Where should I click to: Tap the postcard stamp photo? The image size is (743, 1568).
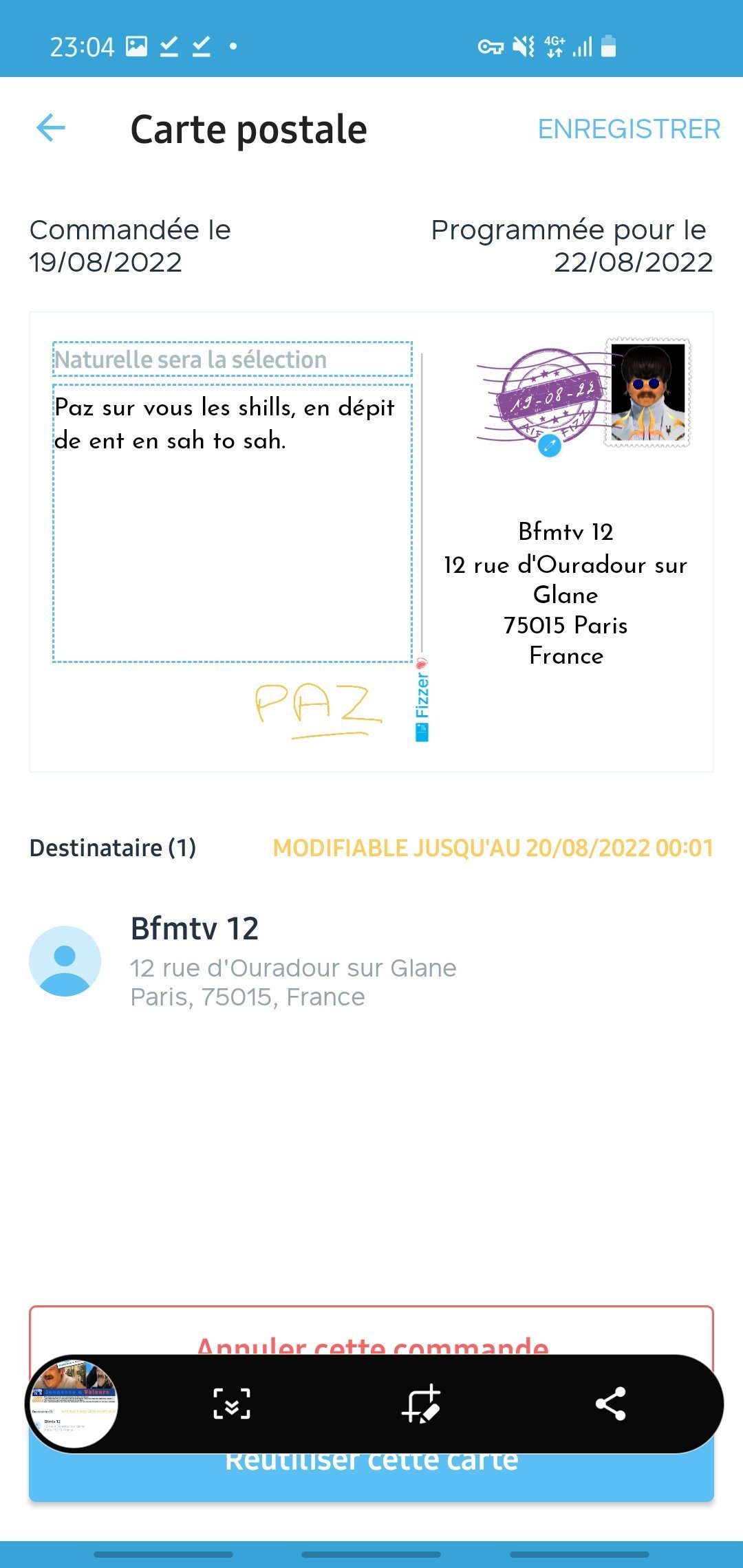click(647, 393)
